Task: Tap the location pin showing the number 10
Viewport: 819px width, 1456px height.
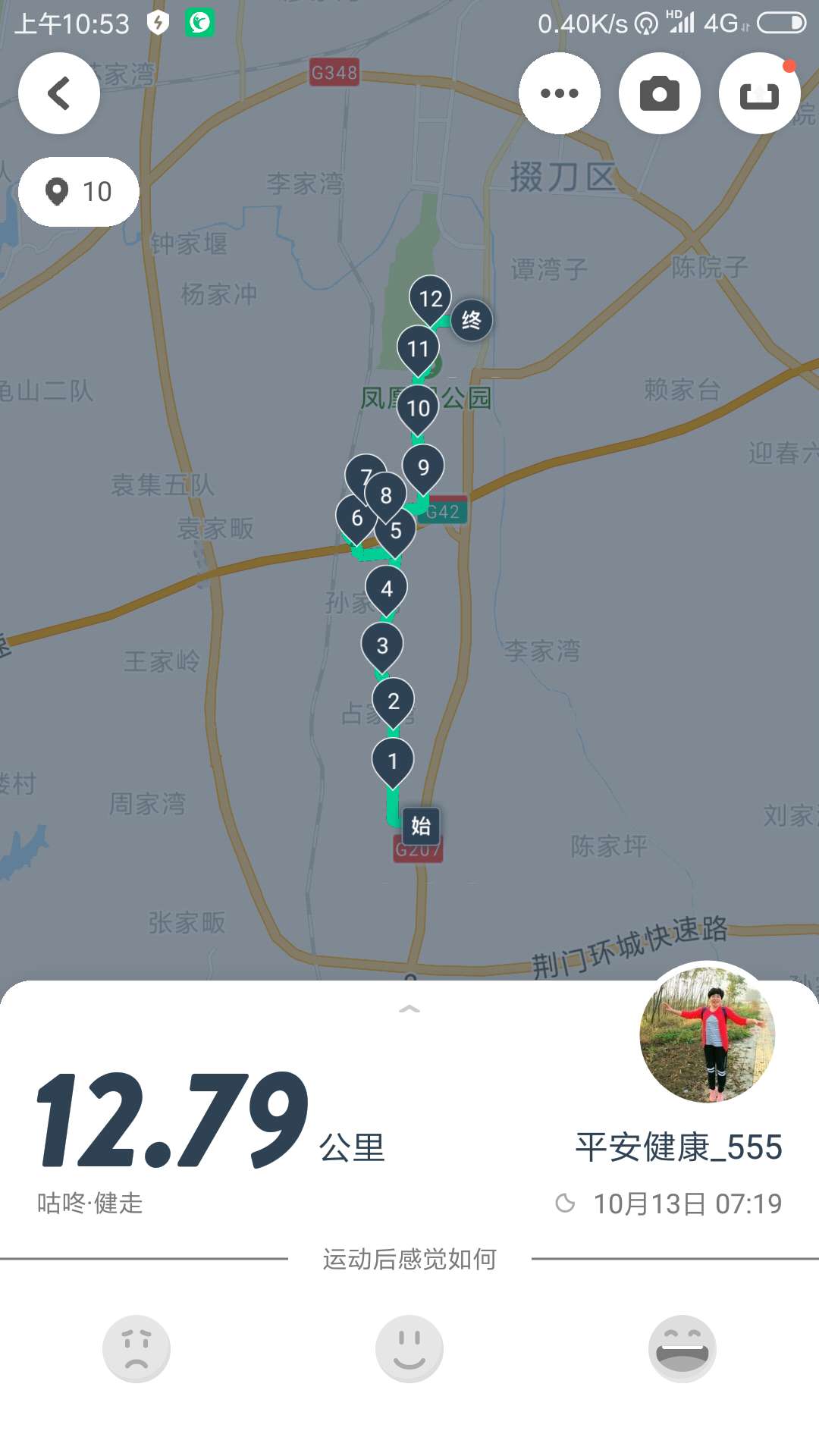Action: 77,190
